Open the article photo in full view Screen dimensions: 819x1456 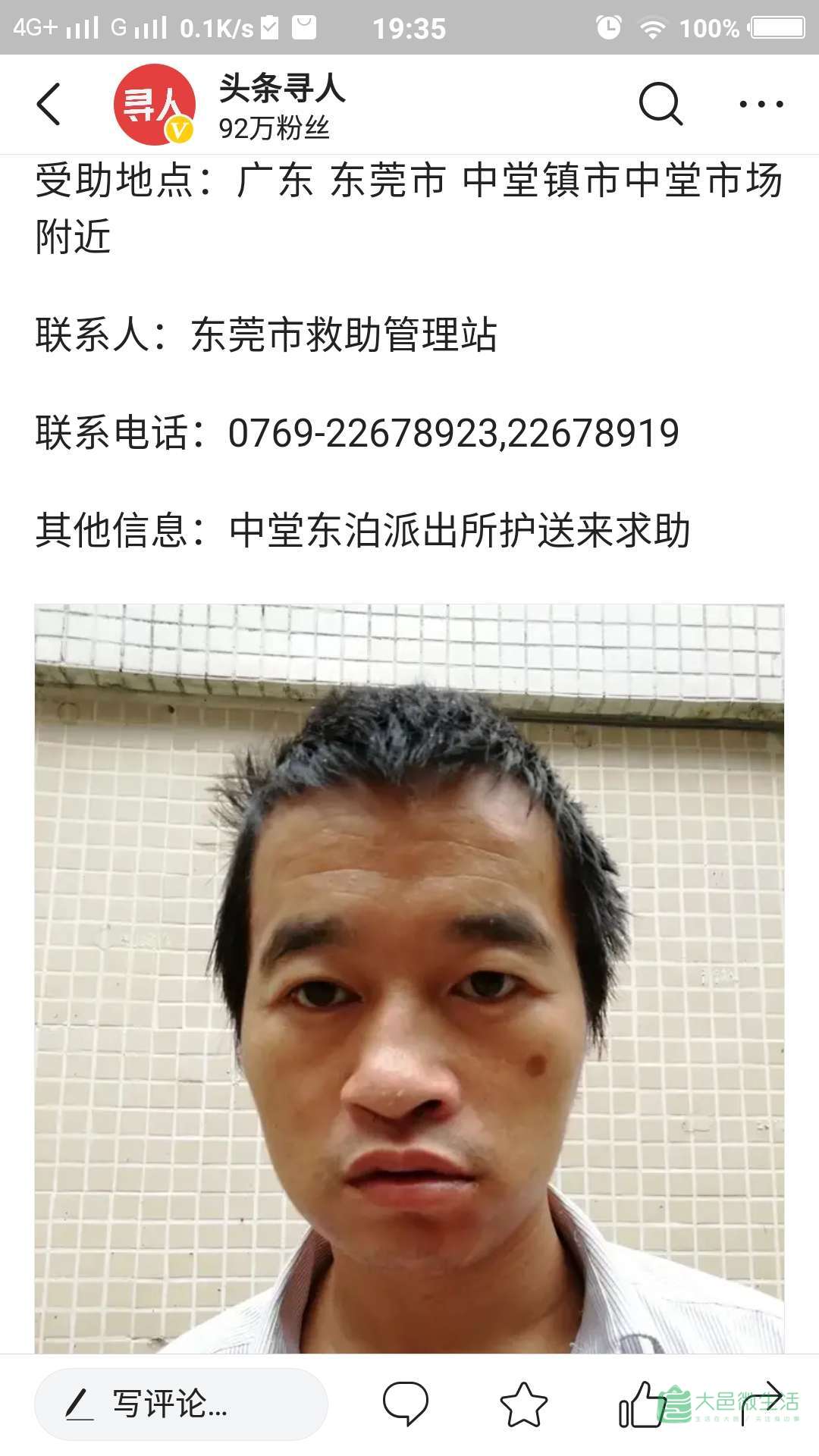point(409,978)
